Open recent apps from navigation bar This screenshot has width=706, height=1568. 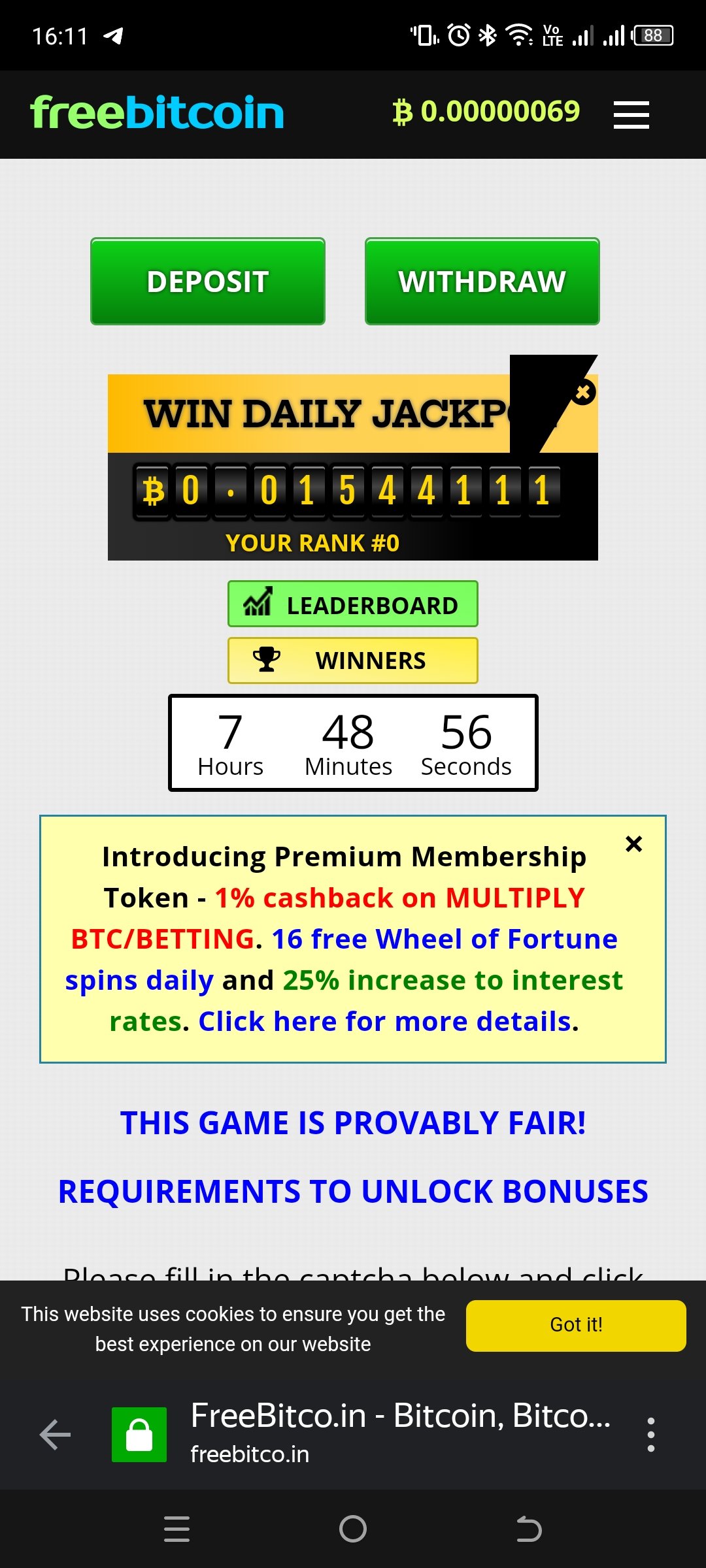click(176, 1529)
